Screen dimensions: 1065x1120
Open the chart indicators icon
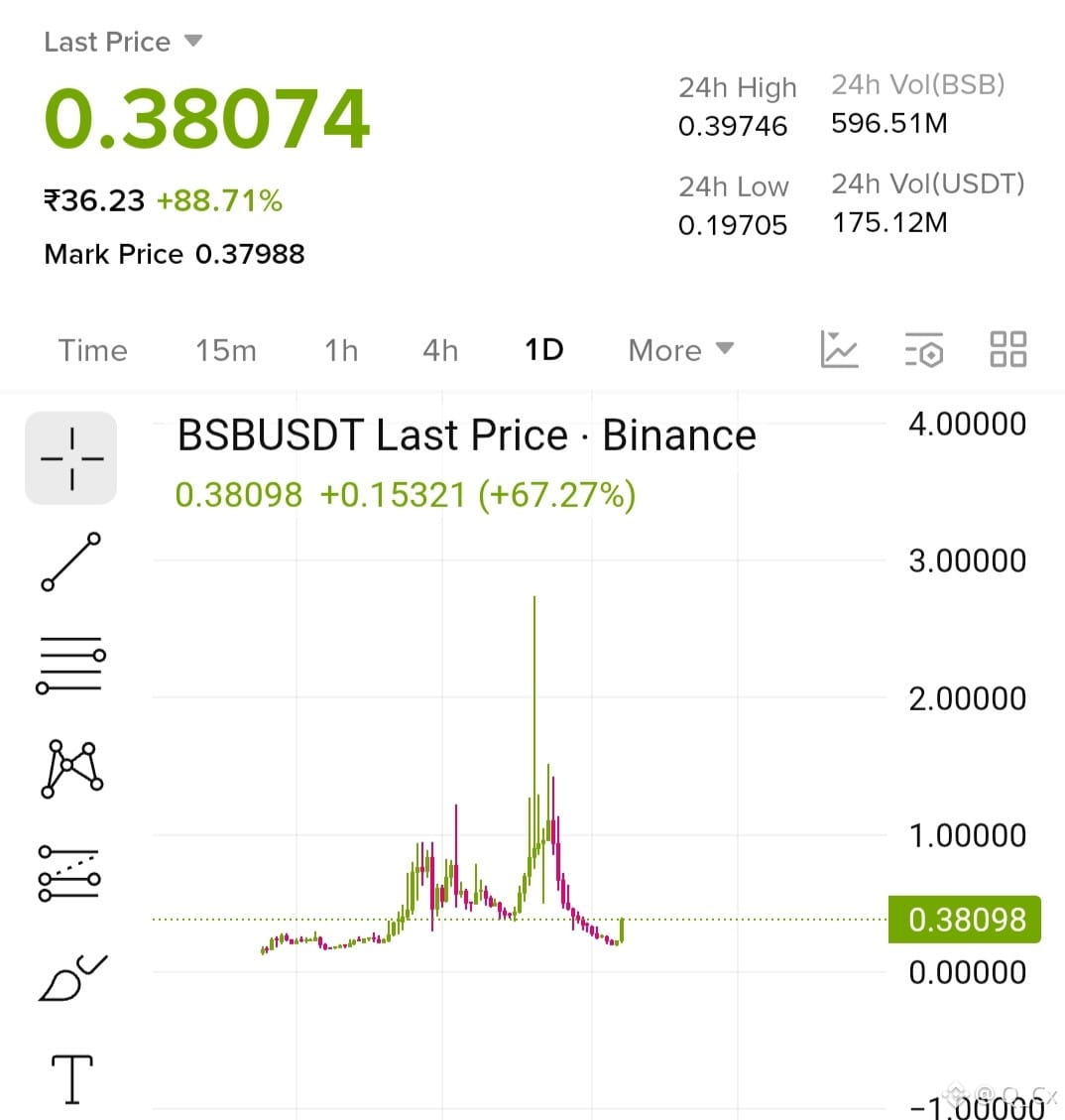click(840, 349)
